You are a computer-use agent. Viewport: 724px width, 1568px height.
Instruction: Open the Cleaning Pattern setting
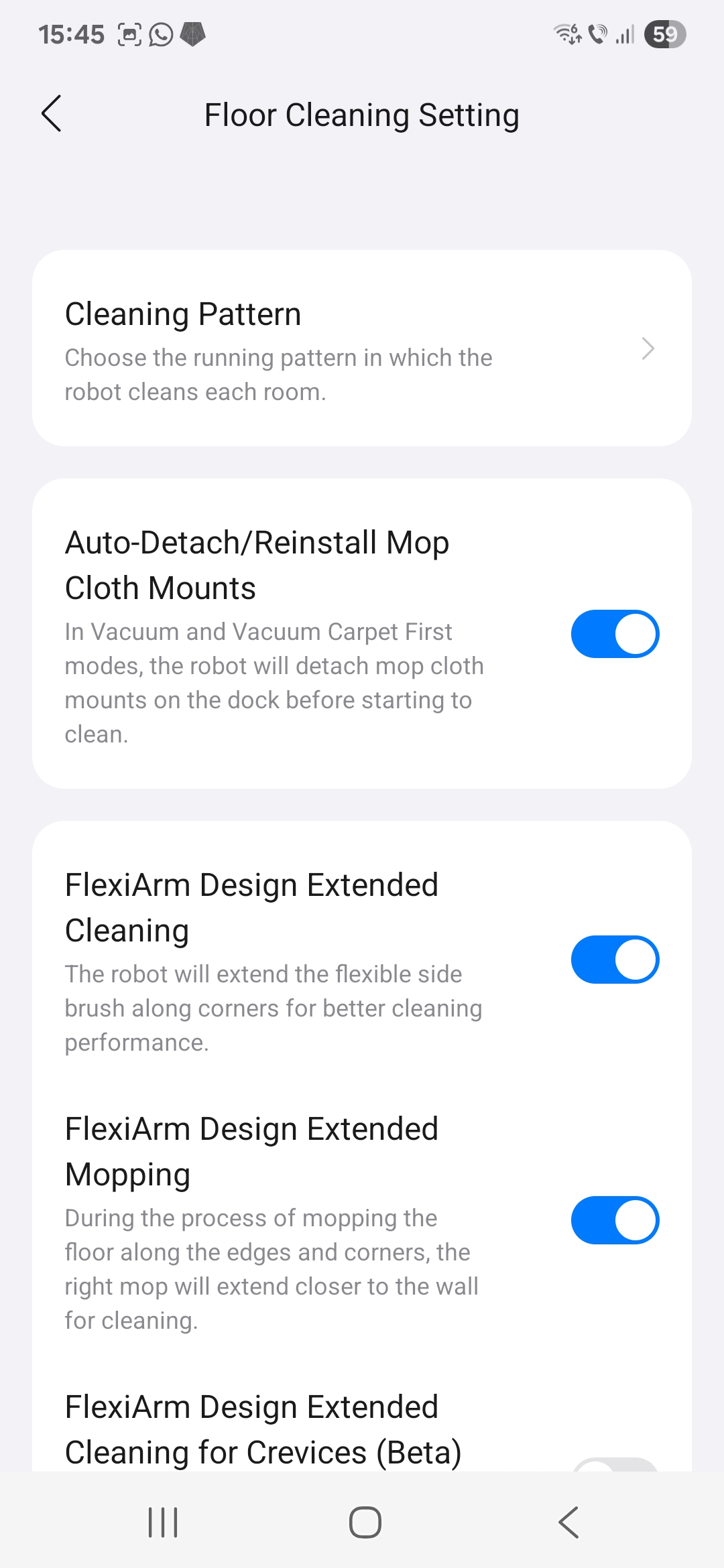362,348
